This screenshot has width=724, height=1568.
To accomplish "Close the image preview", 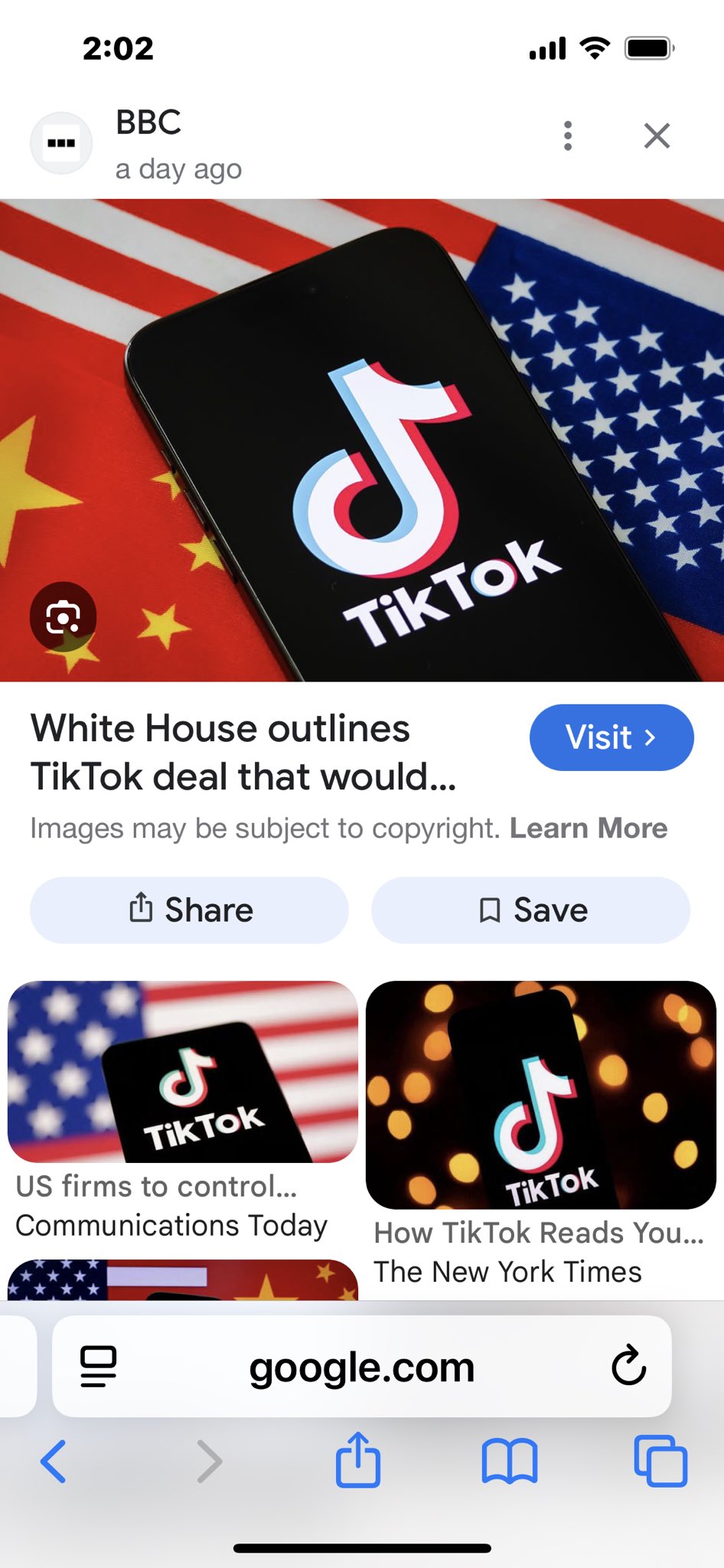I will 657,136.
